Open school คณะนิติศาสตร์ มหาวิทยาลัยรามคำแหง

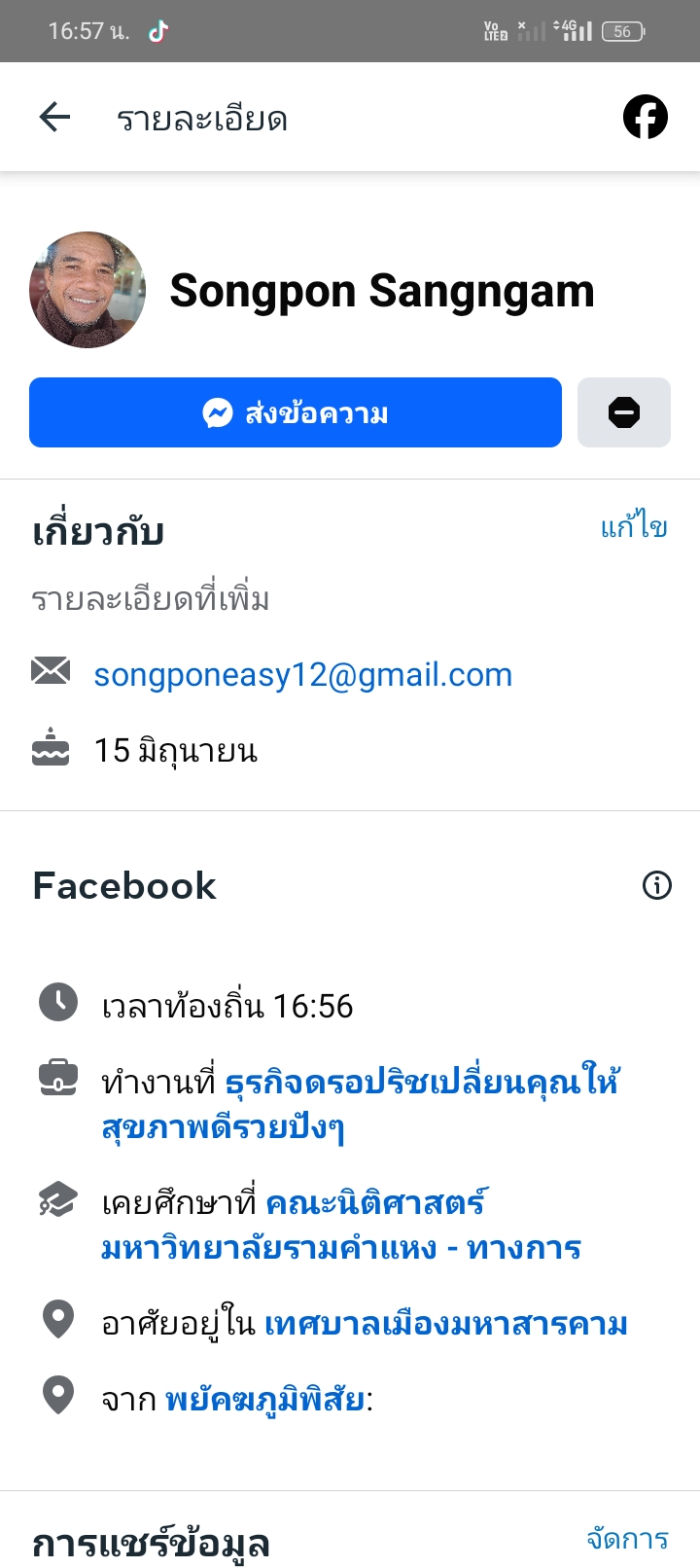[x=377, y=1204]
